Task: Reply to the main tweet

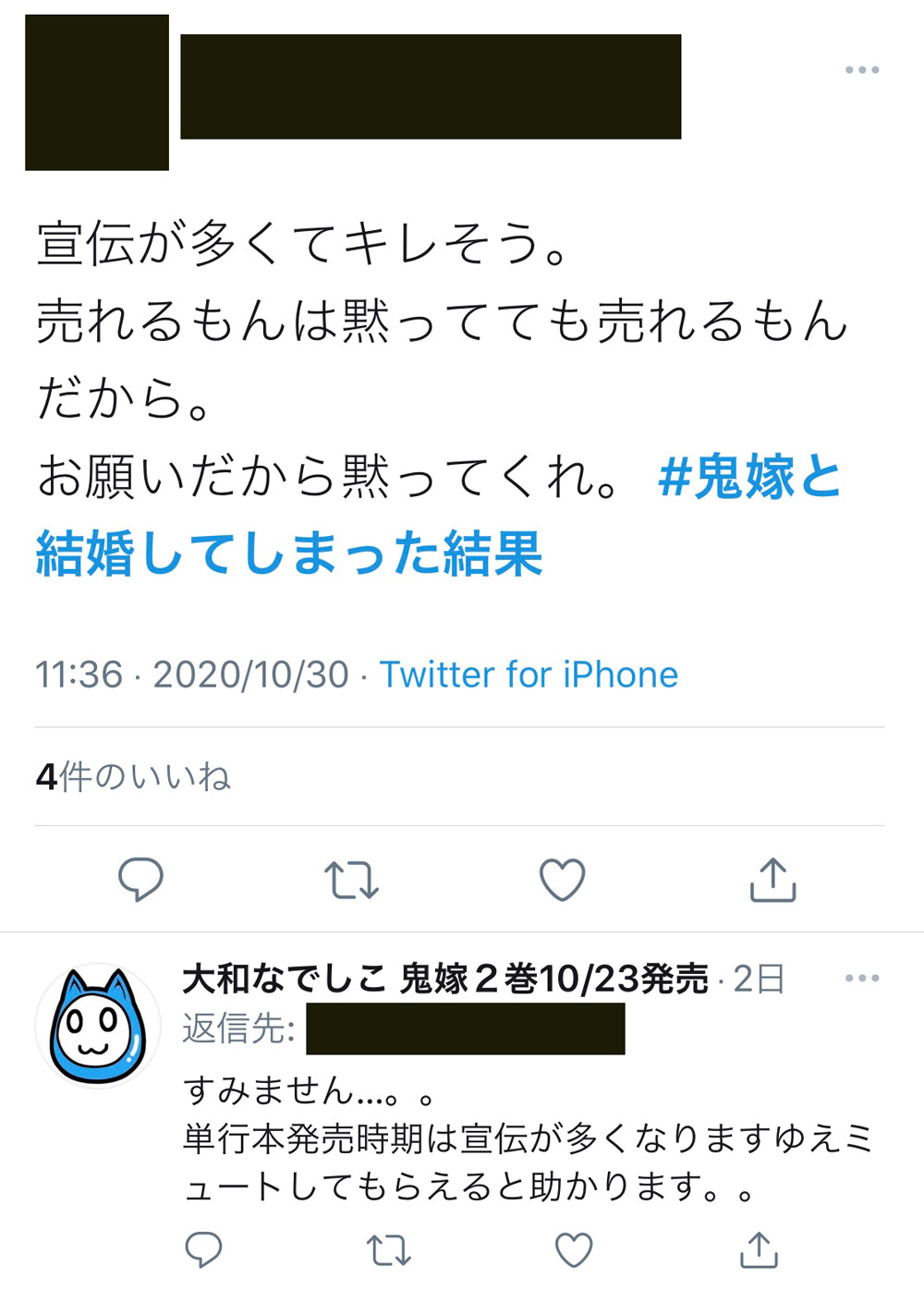Action: 140,879
